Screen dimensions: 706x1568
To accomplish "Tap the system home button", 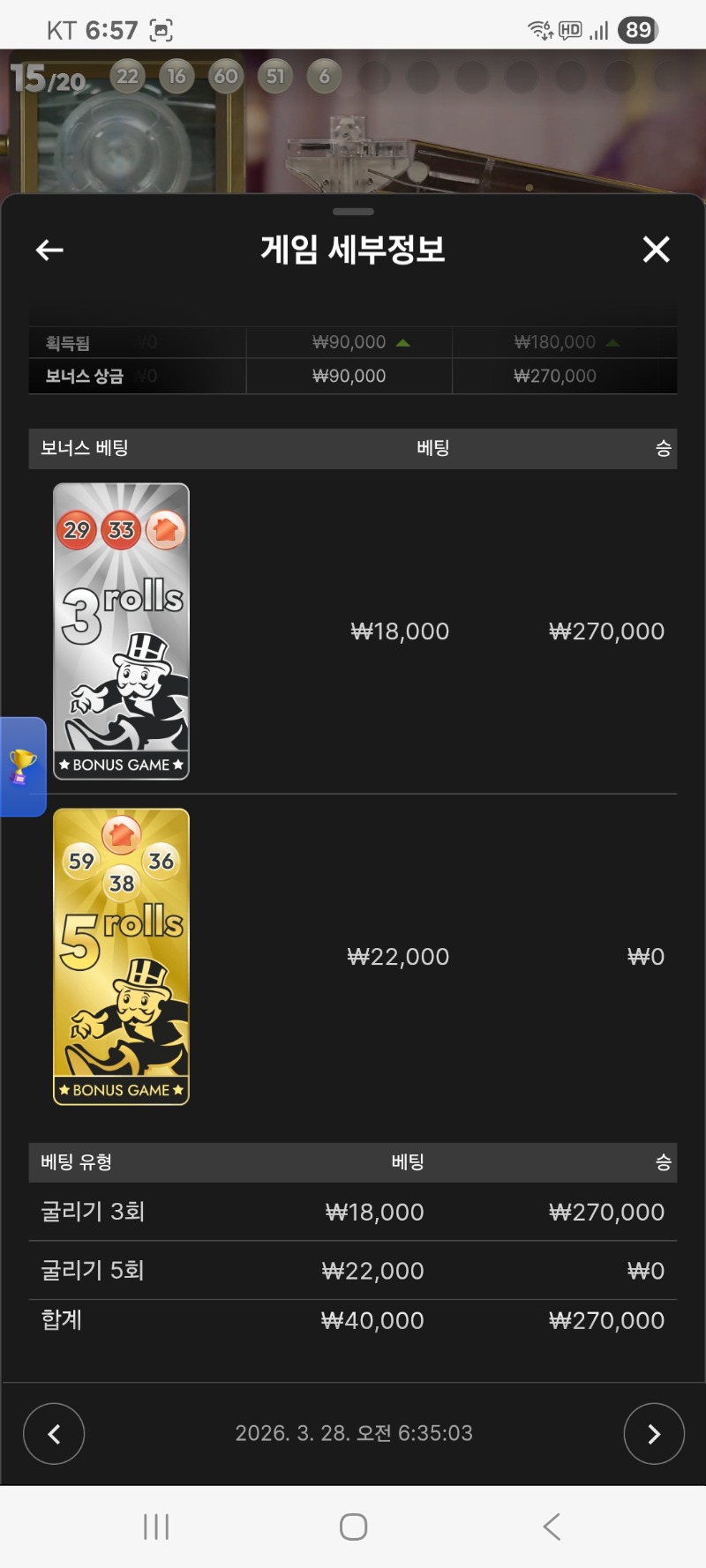I will click(x=353, y=1527).
